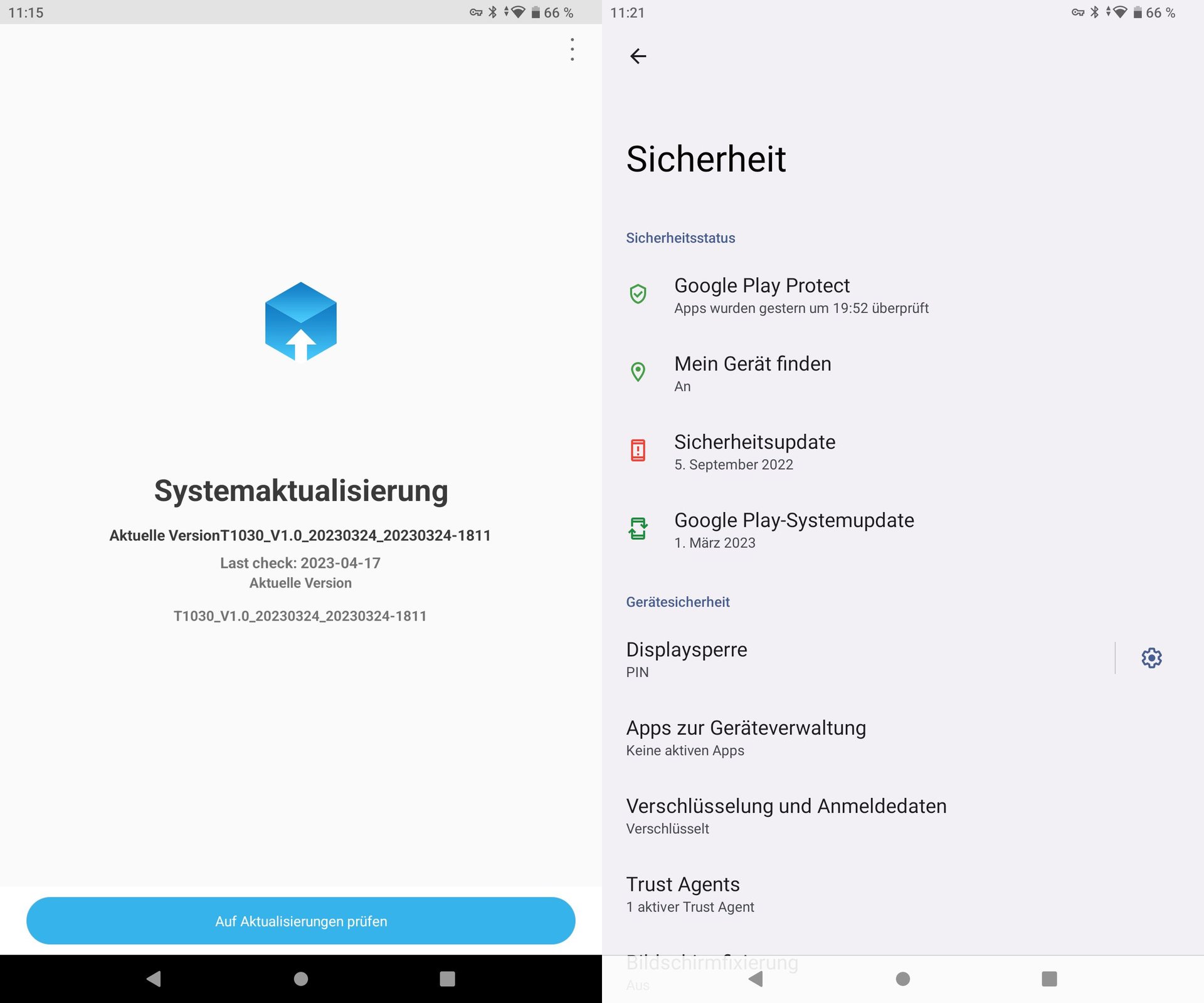1204x1003 pixels.
Task: Tap the gear icon beside Displaysperre
Action: (x=1151, y=658)
